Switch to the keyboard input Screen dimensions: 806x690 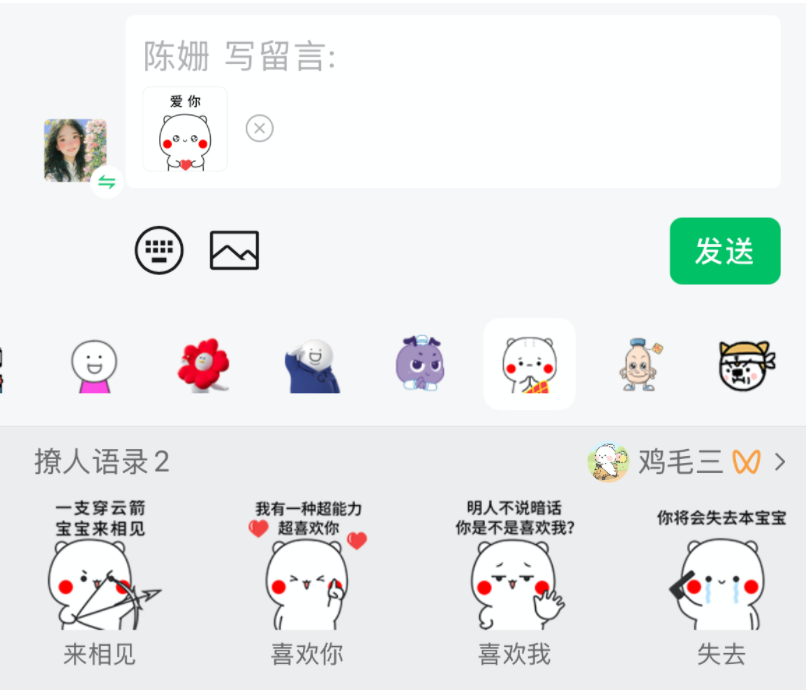(x=159, y=250)
